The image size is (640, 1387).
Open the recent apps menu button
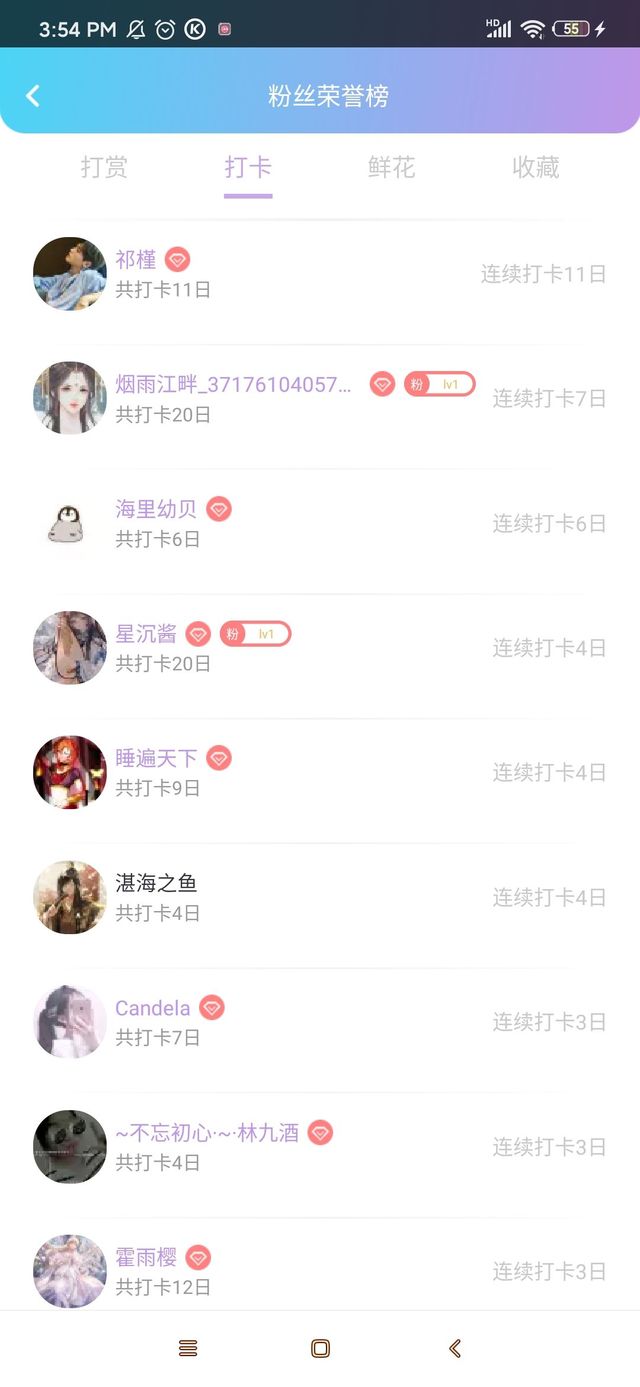pos(188,1349)
